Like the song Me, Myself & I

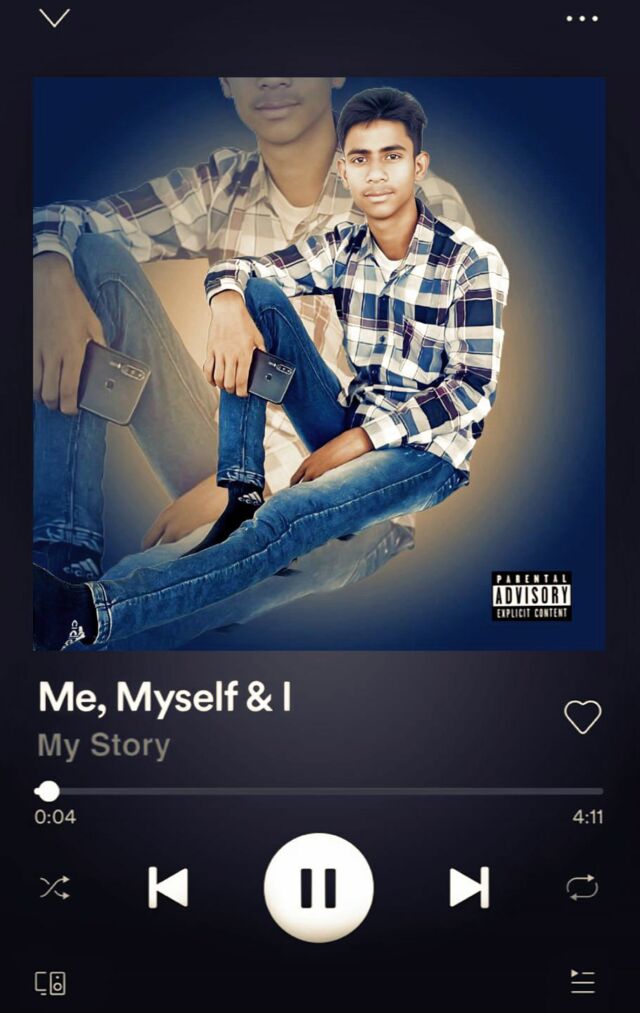(x=582, y=716)
